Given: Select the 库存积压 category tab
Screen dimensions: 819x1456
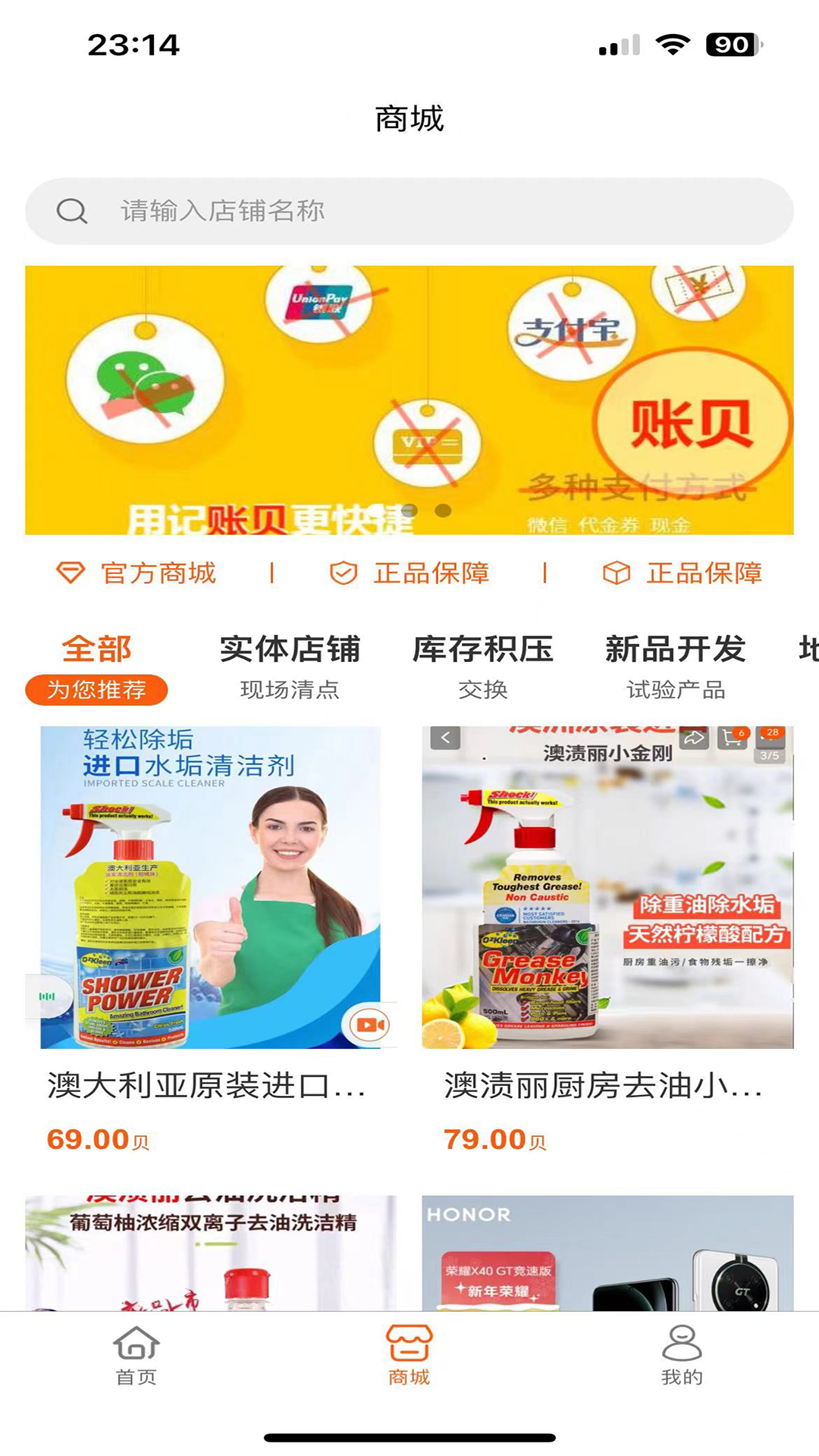Looking at the screenshot, I should (x=483, y=650).
